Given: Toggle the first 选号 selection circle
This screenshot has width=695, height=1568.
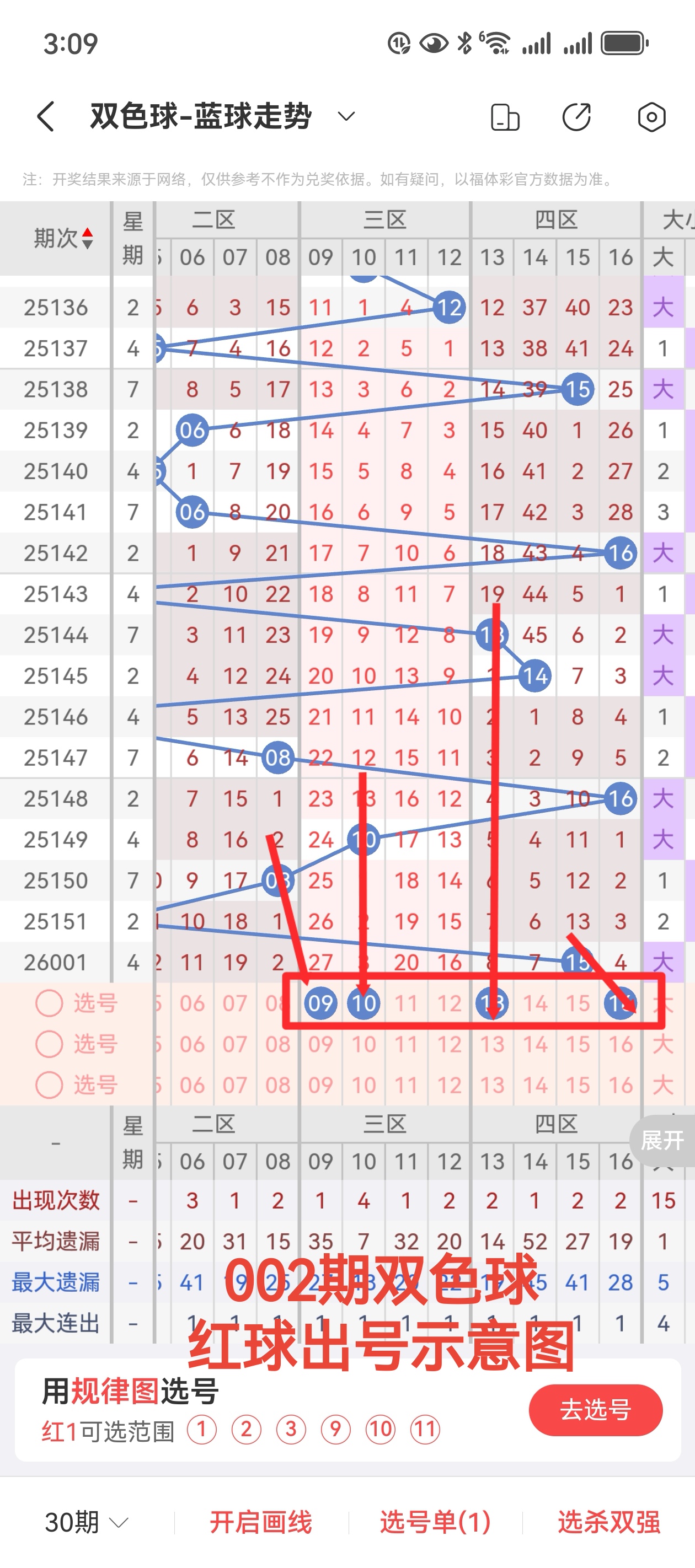Looking at the screenshot, I should click(49, 1002).
